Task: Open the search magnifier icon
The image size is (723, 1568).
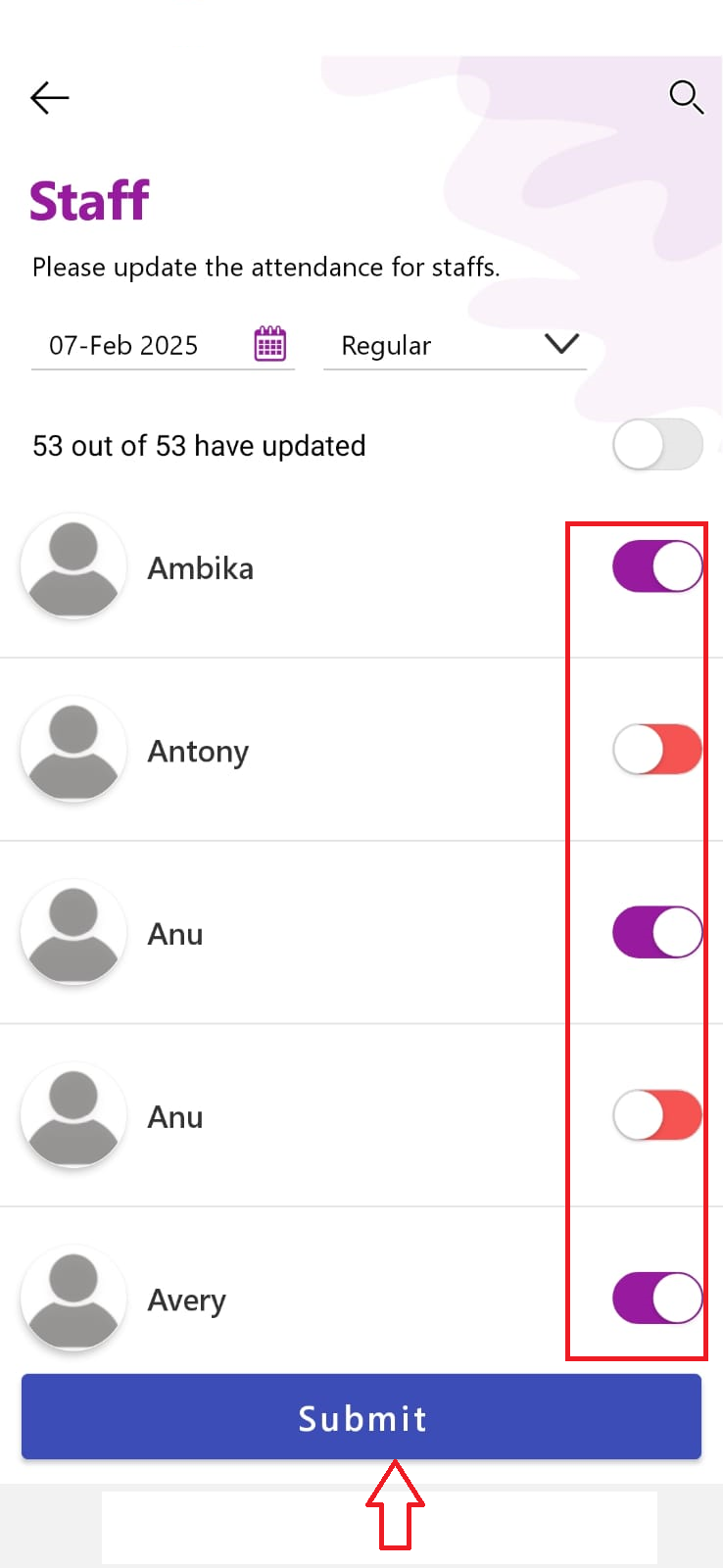Action: 686,97
